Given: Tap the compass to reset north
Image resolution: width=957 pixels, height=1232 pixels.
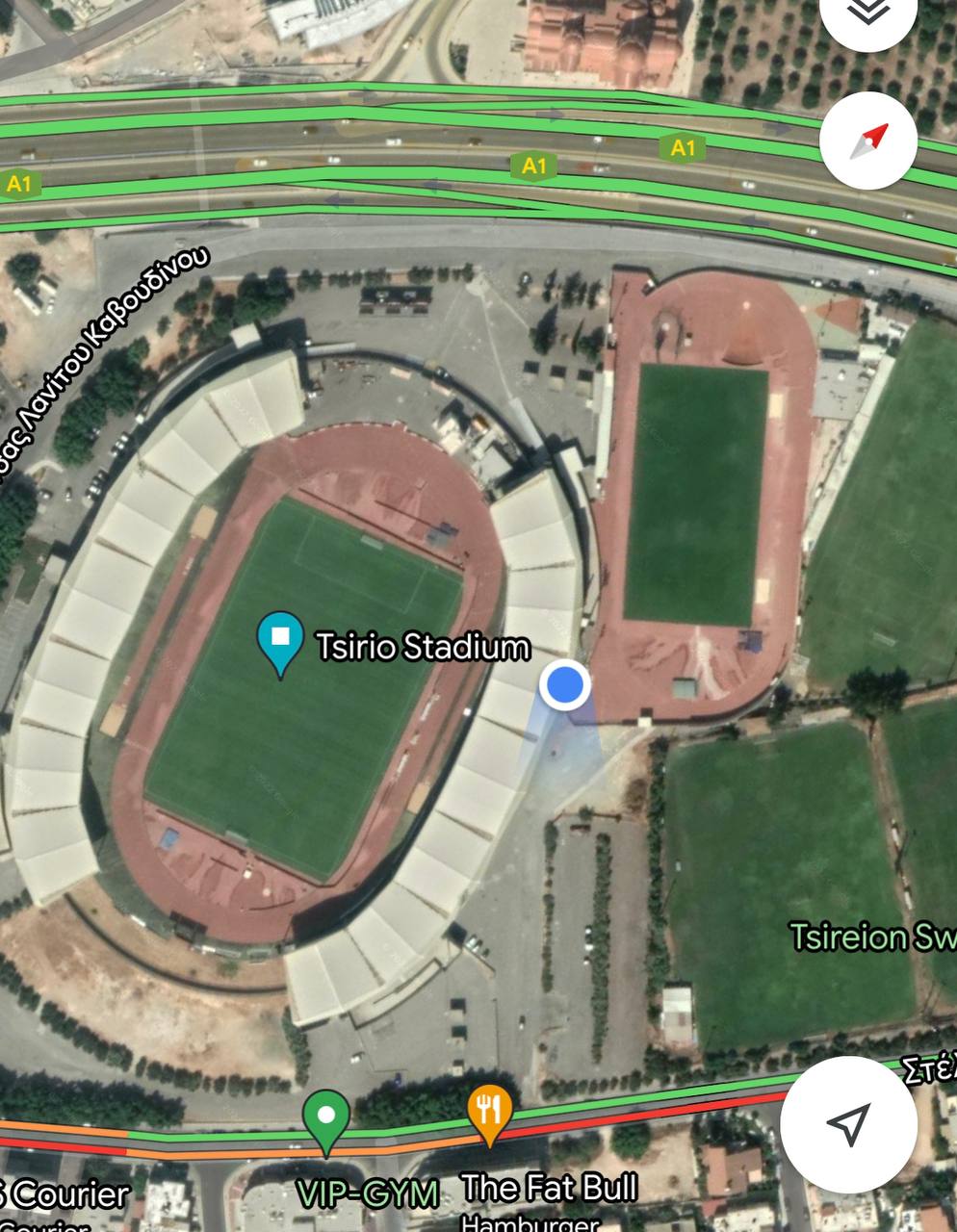Looking at the screenshot, I should [x=868, y=141].
